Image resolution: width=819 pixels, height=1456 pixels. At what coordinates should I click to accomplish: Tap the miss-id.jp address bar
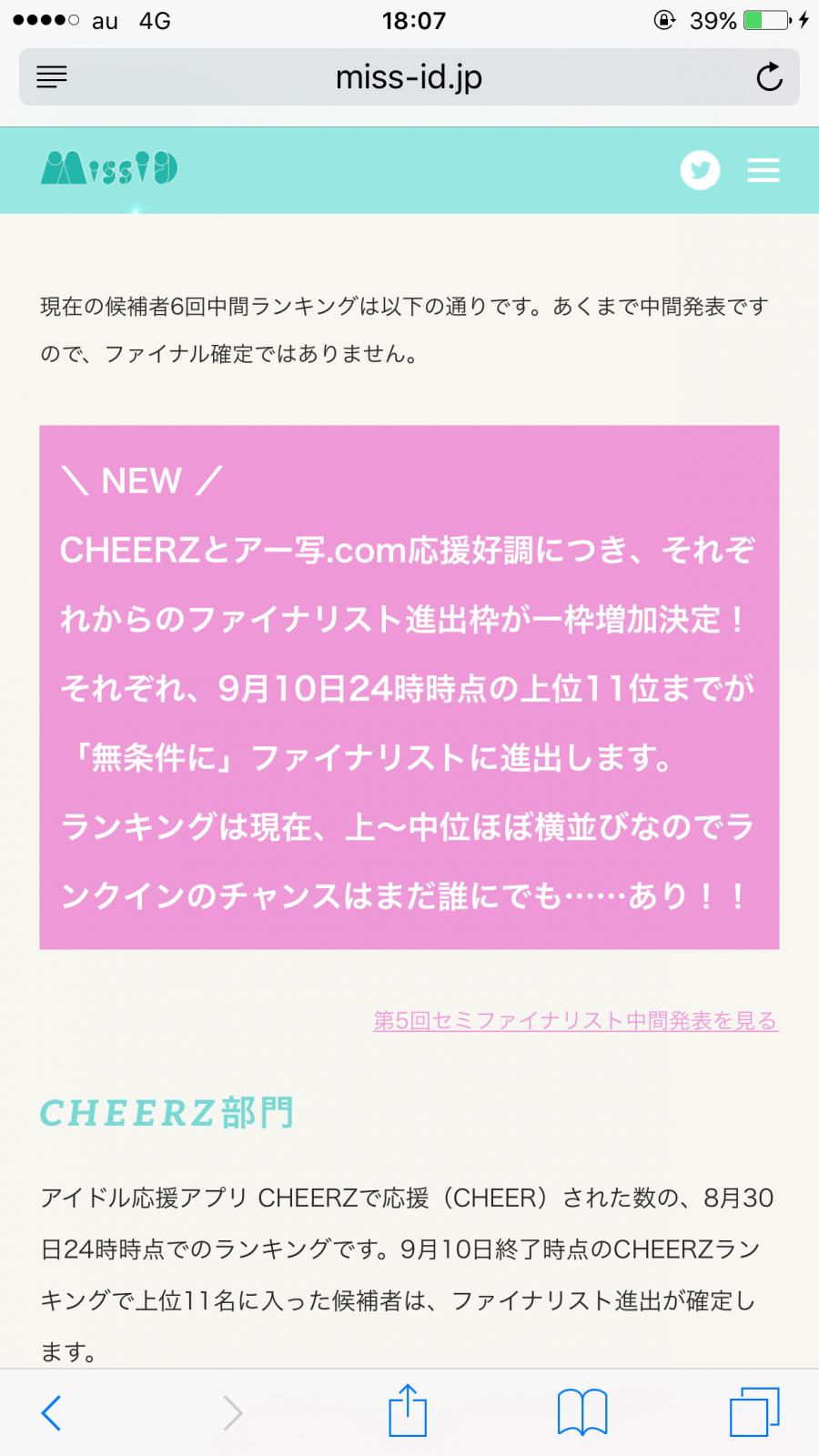(x=409, y=77)
